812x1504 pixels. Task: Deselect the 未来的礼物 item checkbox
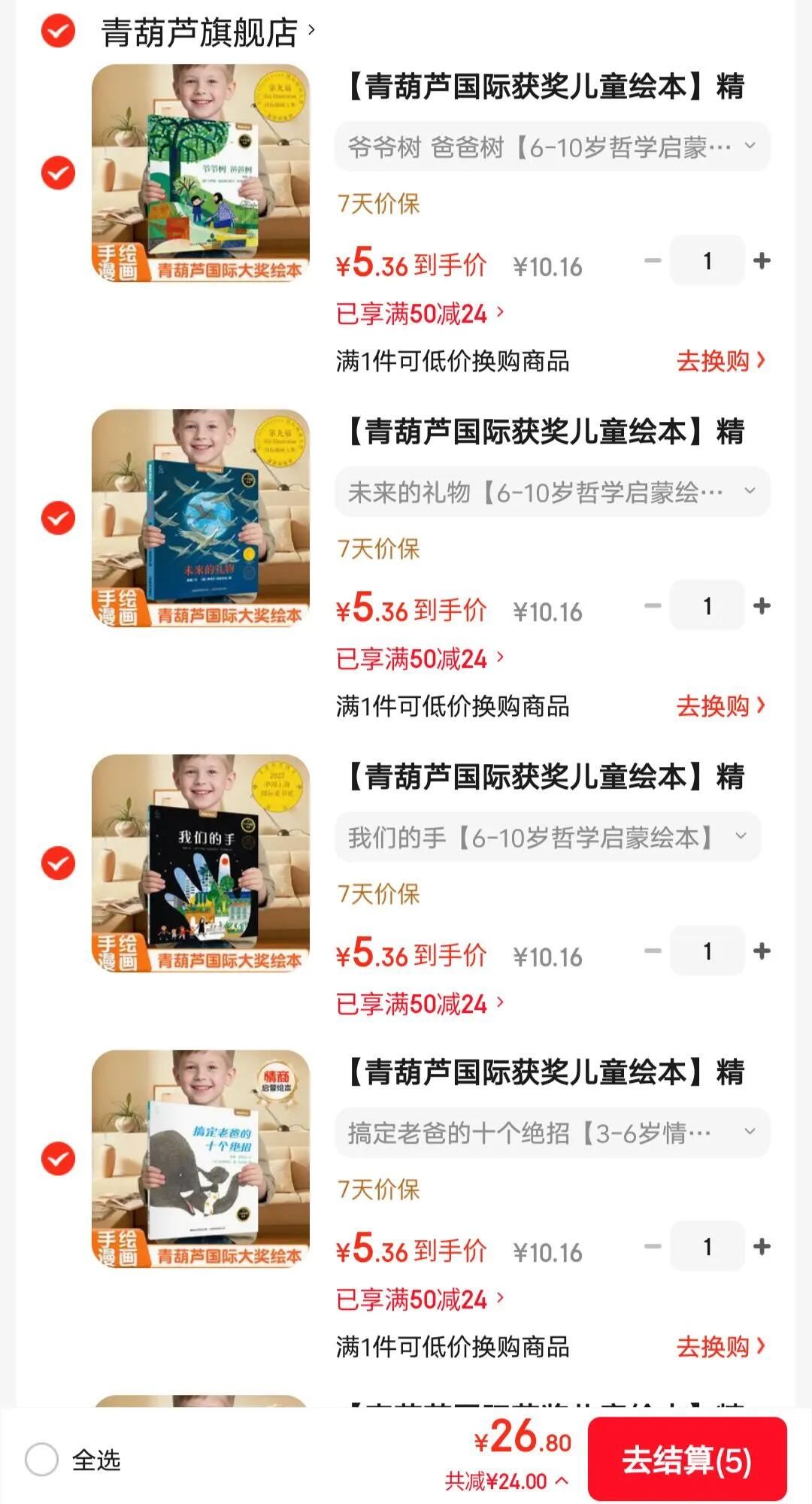58,518
